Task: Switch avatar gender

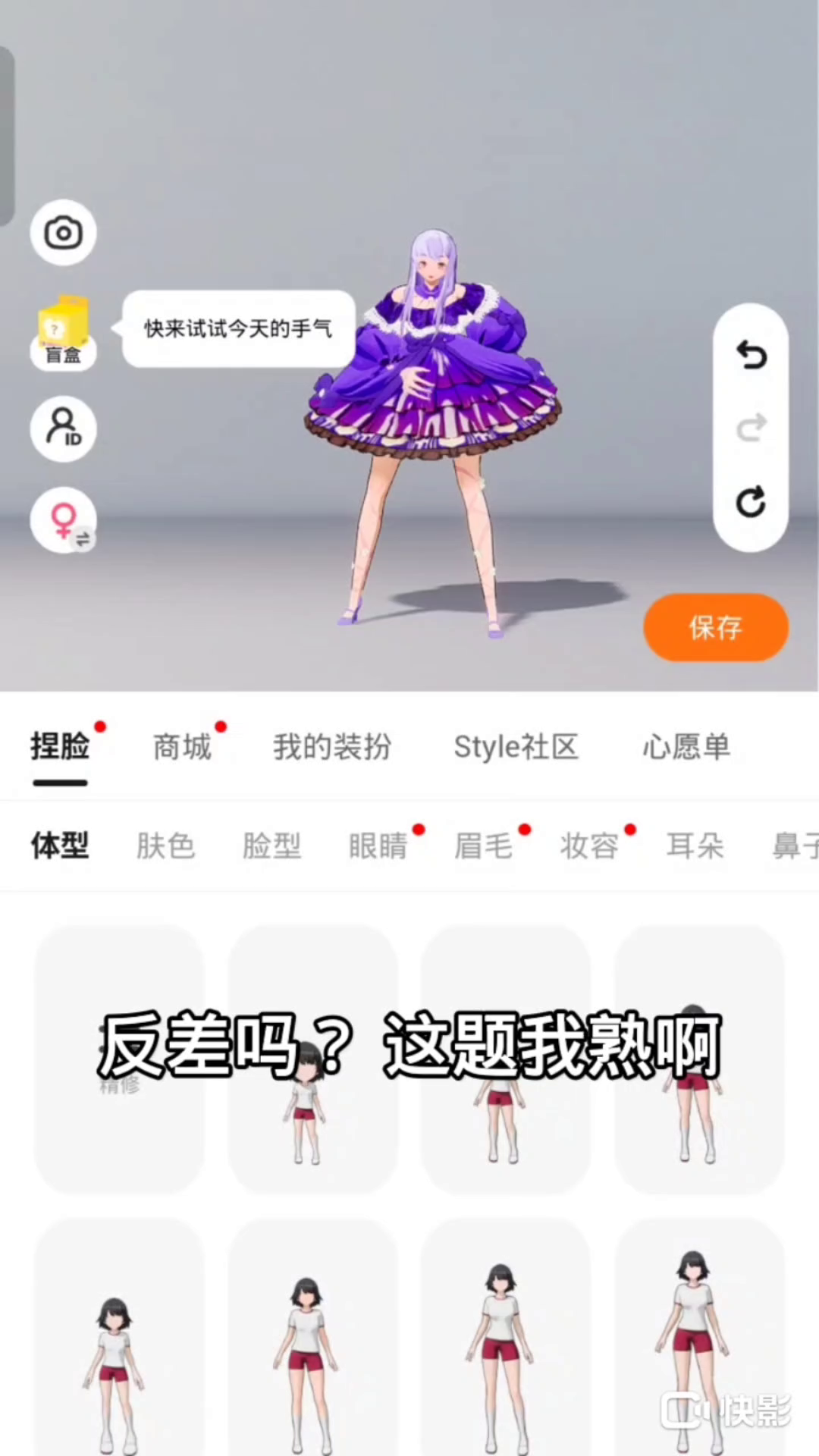Action: [63, 521]
